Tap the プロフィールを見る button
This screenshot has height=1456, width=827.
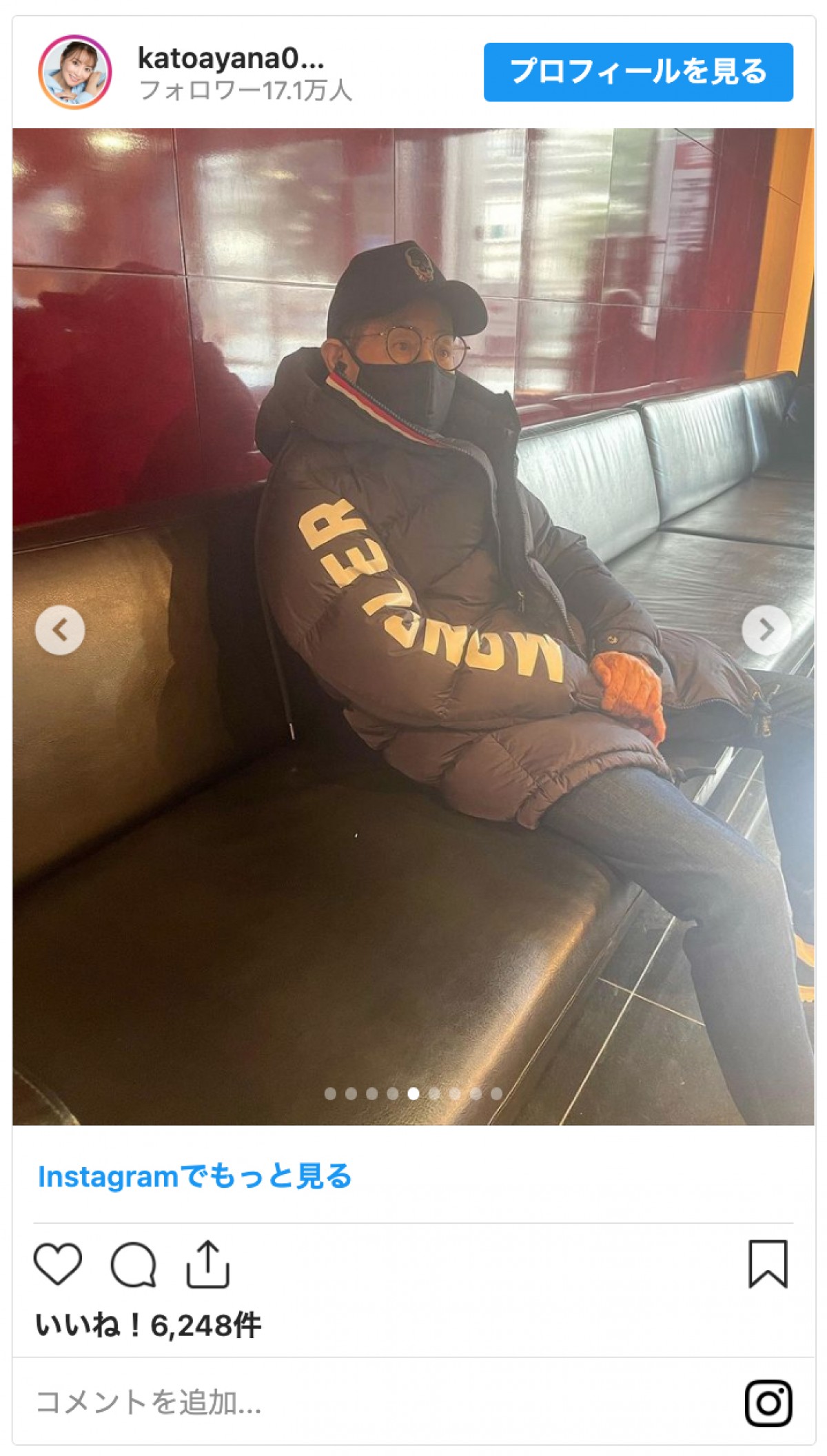click(638, 72)
